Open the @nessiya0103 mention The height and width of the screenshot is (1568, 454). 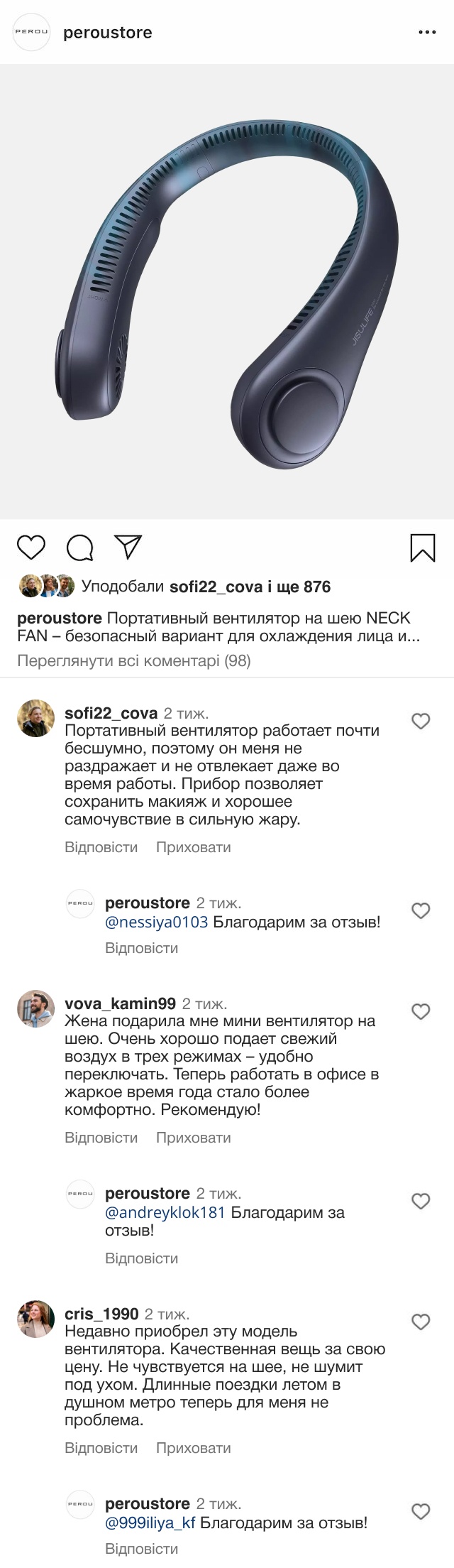click(x=156, y=922)
